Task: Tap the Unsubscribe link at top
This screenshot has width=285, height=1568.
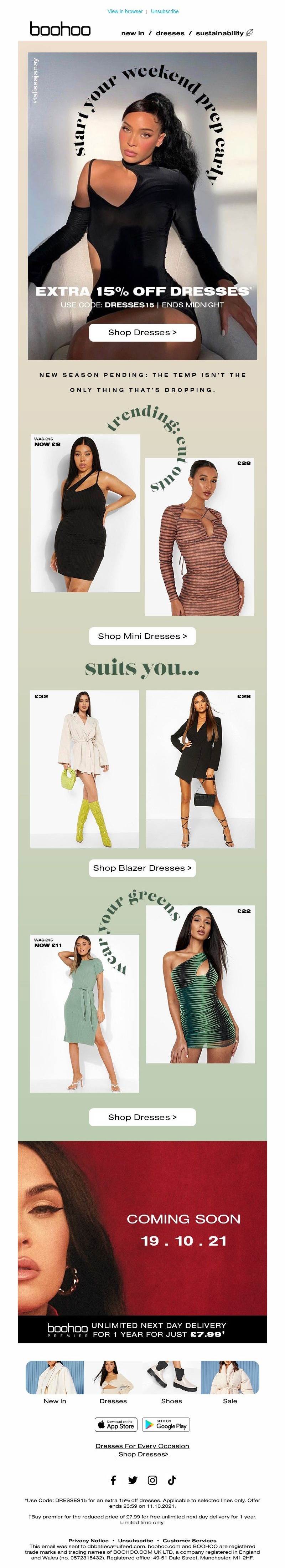Action: coord(165,11)
